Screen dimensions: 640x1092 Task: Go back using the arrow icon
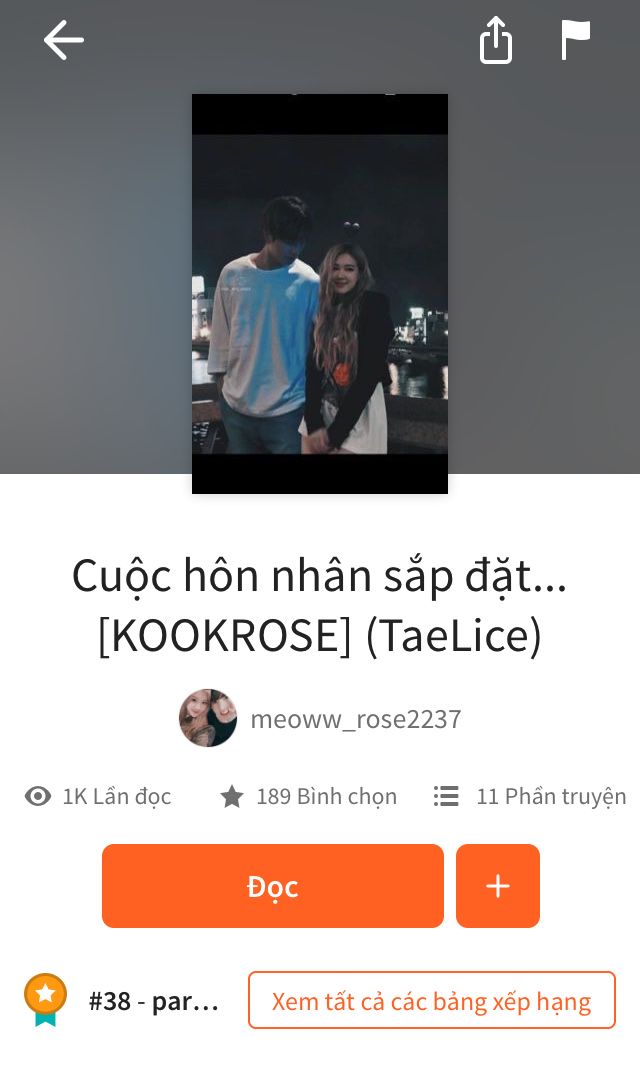pos(63,41)
